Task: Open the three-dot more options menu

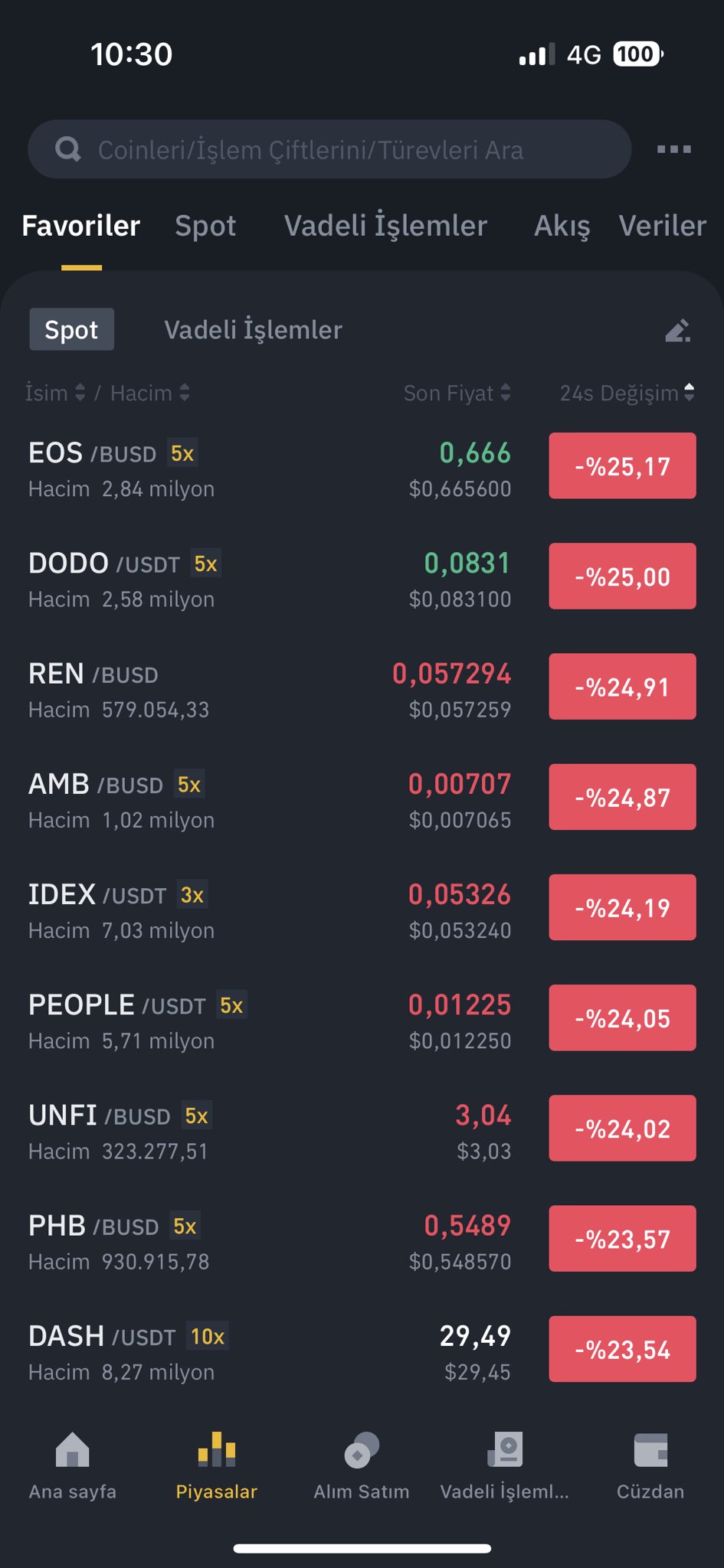Action: [x=674, y=149]
